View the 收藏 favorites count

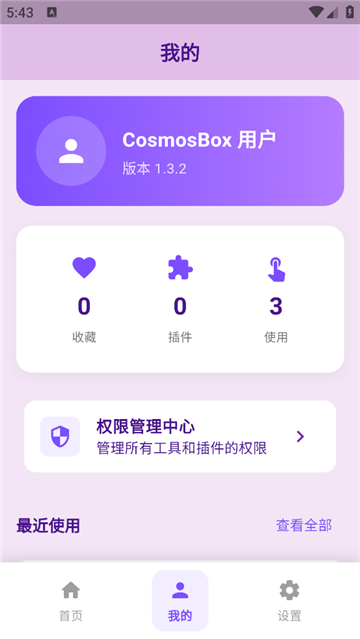tap(84, 300)
